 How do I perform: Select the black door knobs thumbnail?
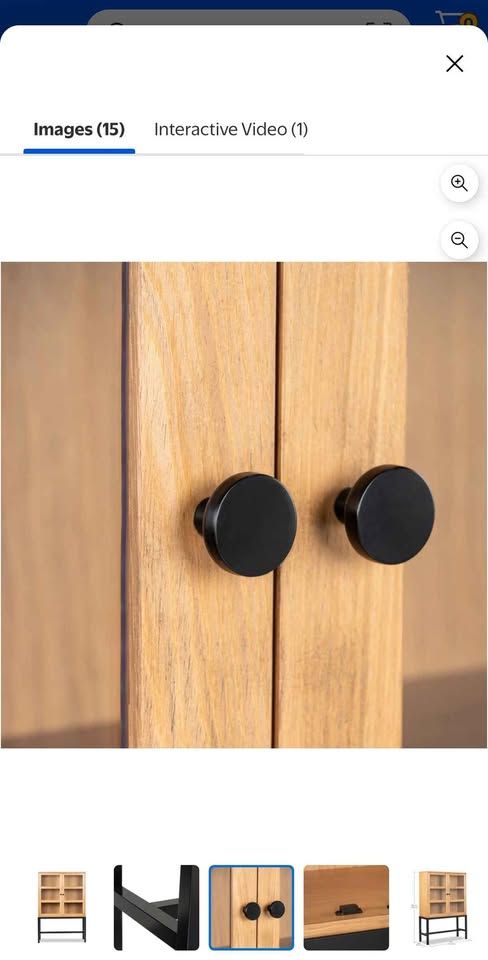pyautogui.click(x=252, y=907)
